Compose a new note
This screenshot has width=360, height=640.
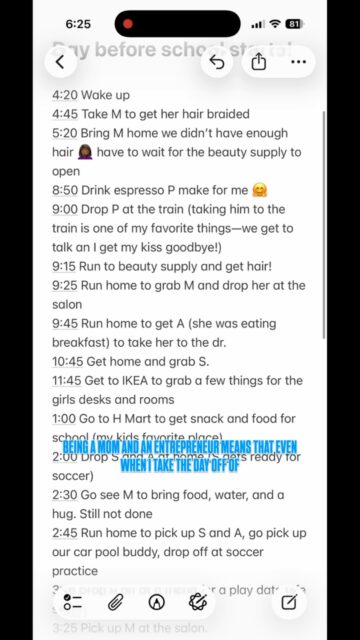pos(289,602)
